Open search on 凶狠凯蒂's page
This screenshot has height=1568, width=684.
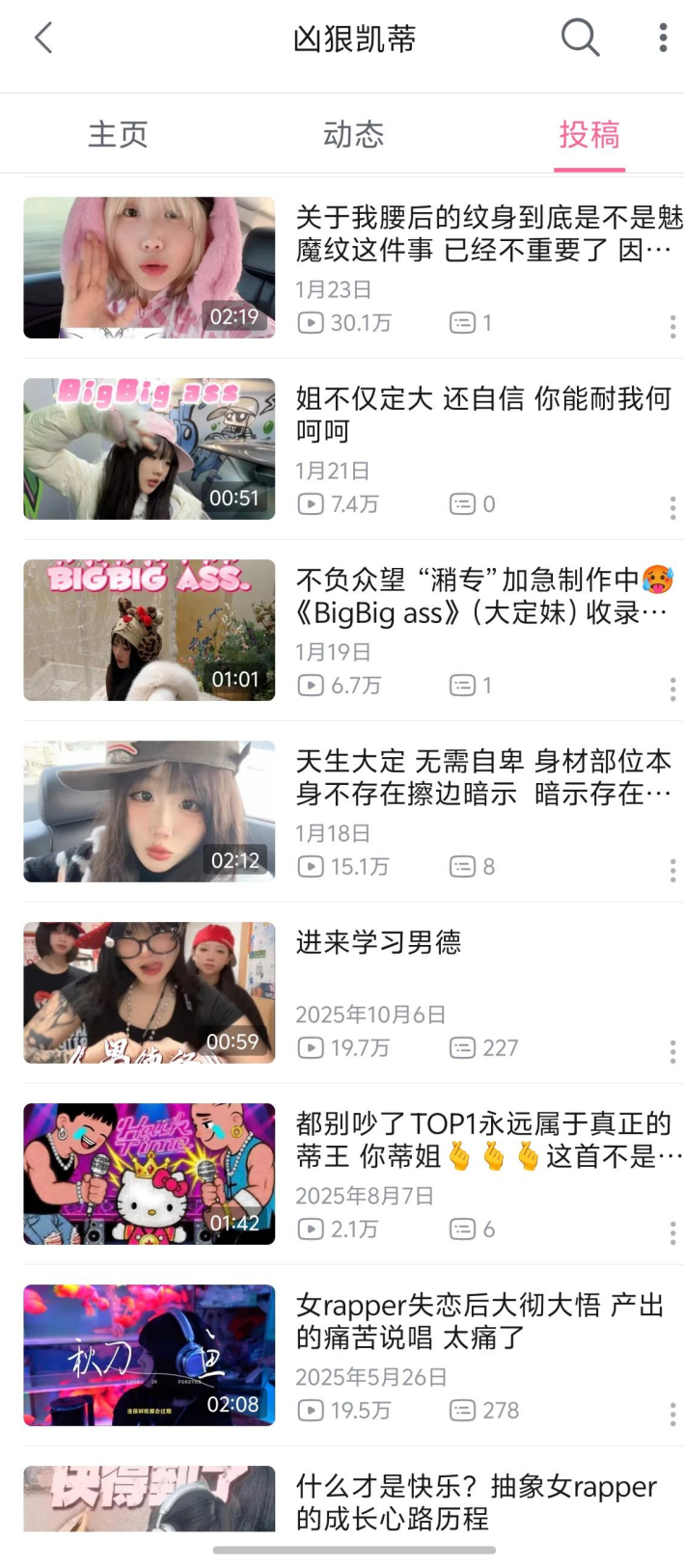click(580, 39)
